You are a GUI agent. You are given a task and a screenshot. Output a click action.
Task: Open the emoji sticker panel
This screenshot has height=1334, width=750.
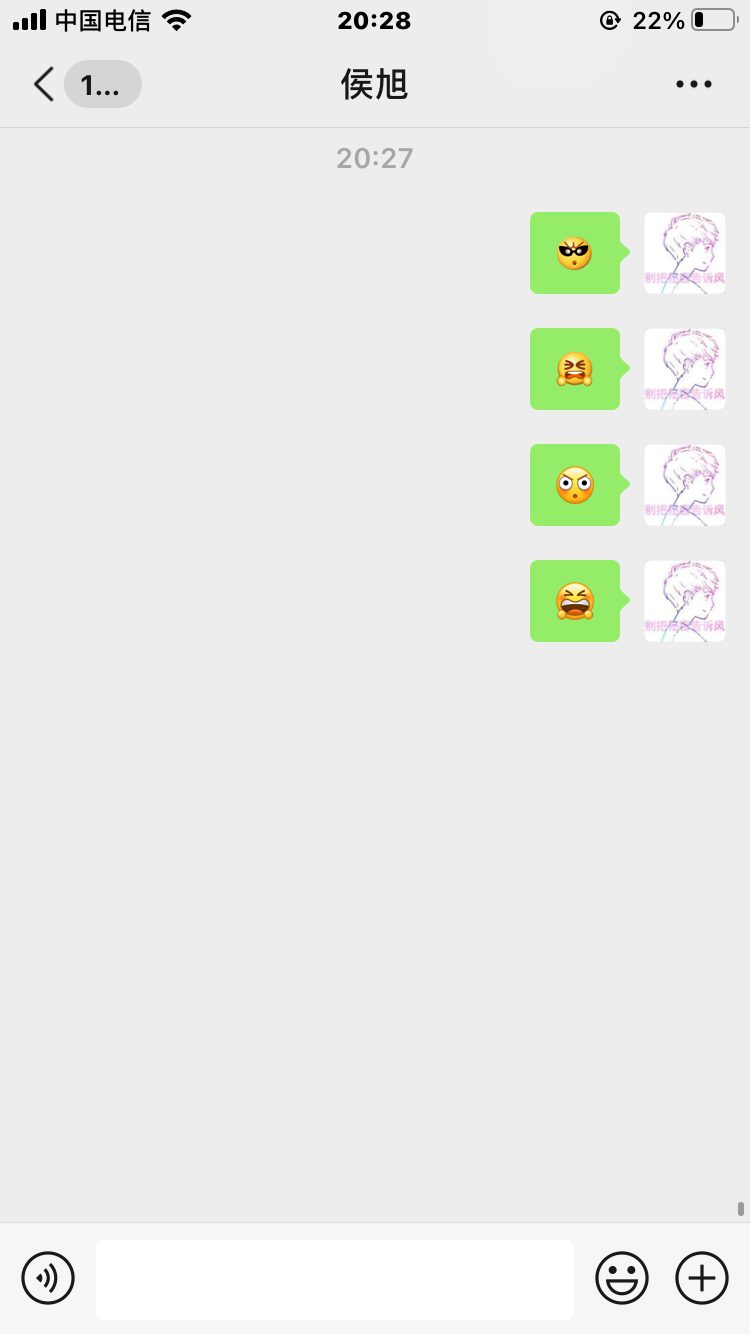622,1278
